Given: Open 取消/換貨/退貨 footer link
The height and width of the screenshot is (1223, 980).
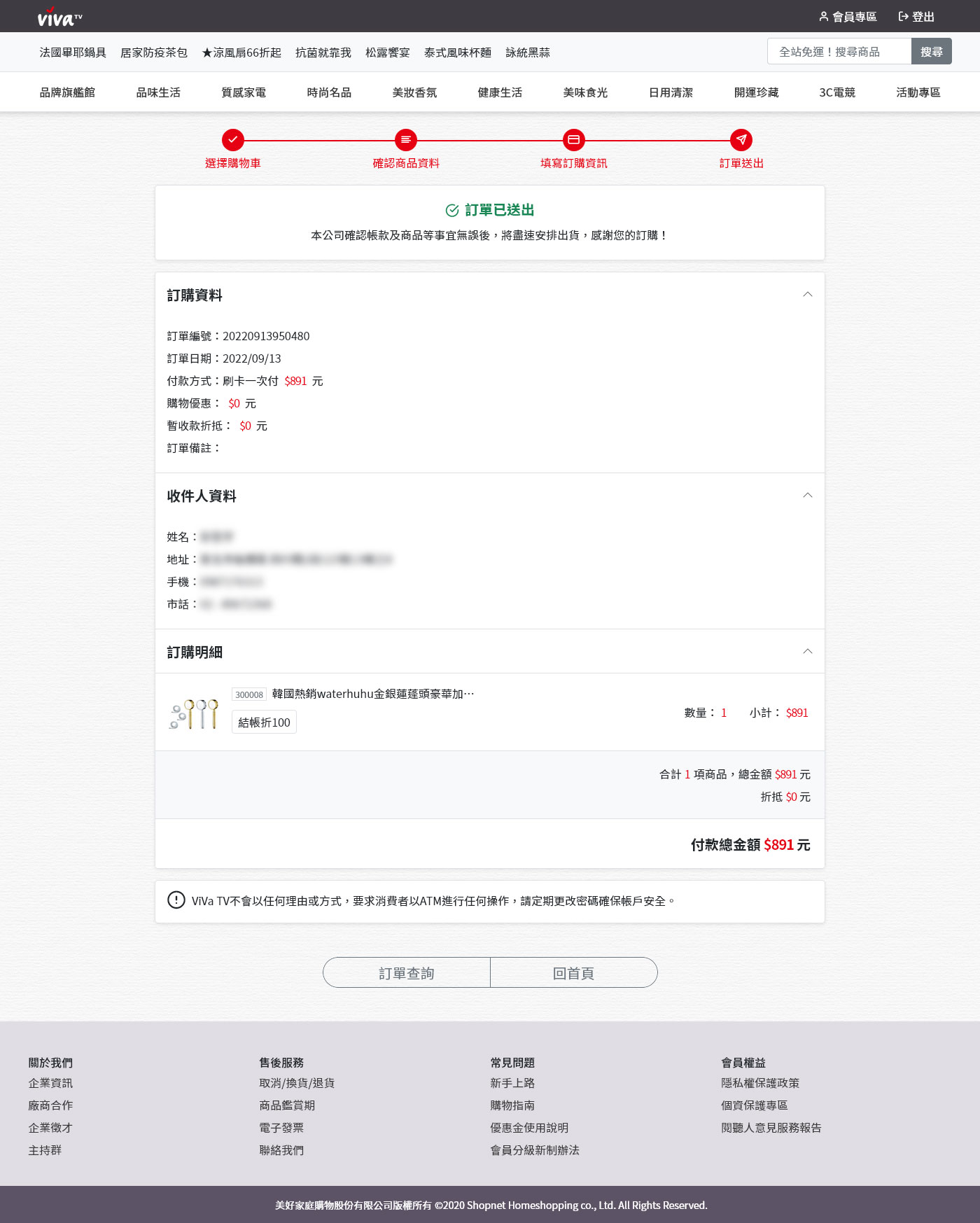Looking at the screenshot, I should pos(297,1083).
